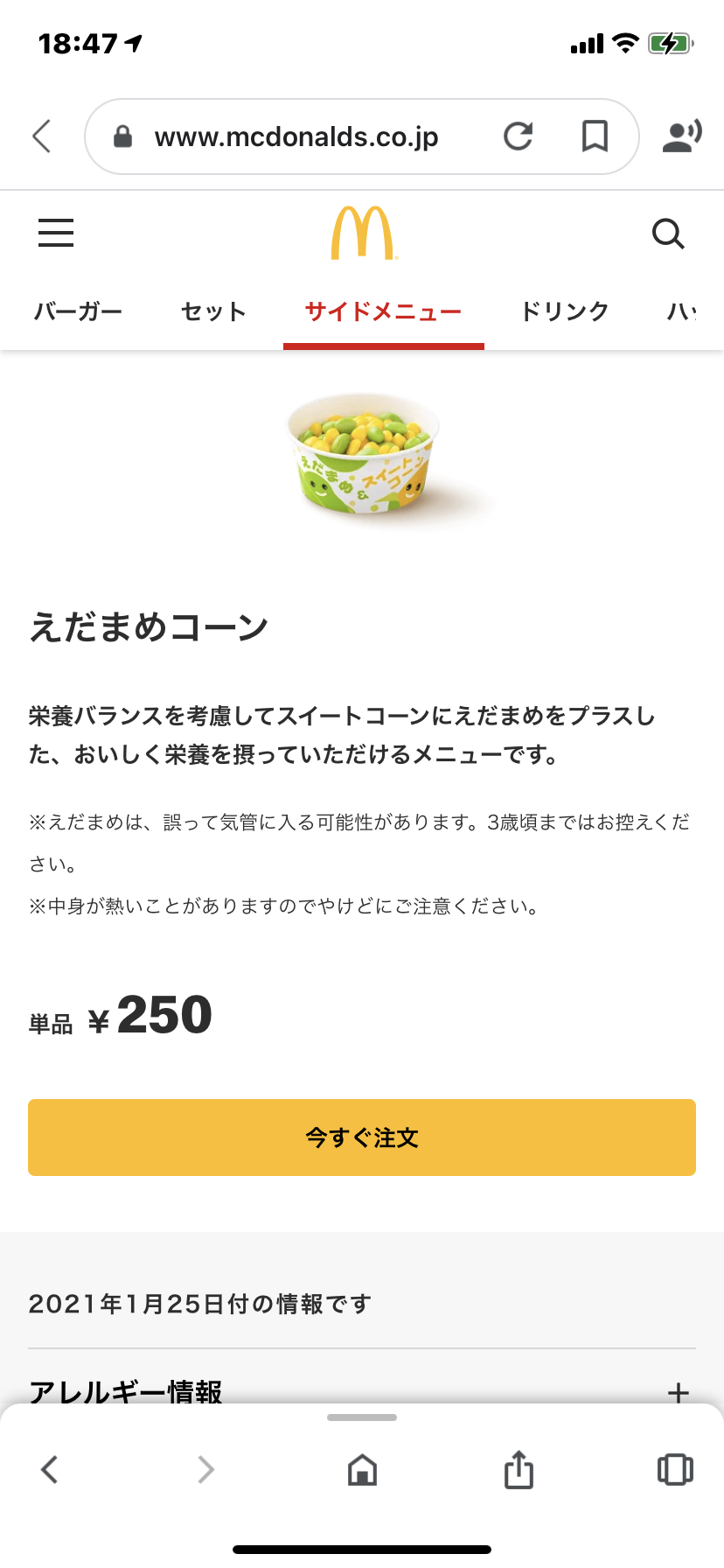Viewport: 724px width, 1568px height.
Task: Bookmark this page in the address bar
Action: 595,136
